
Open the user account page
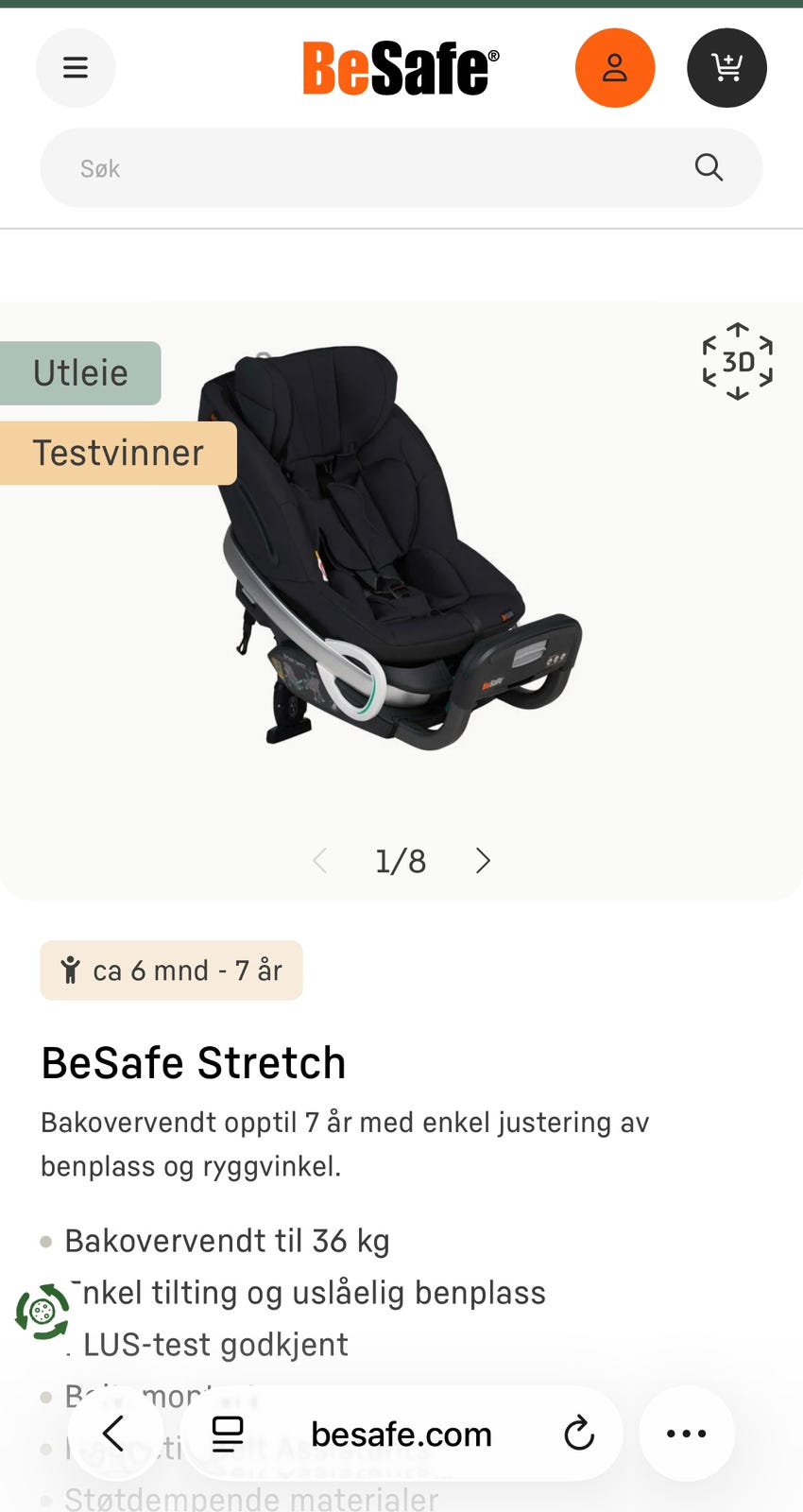(x=615, y=68)
